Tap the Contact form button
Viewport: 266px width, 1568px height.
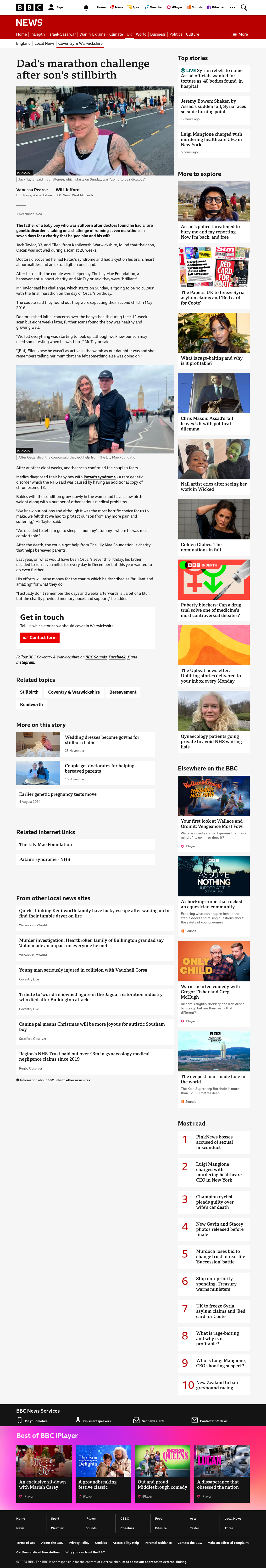coord(40,637)
